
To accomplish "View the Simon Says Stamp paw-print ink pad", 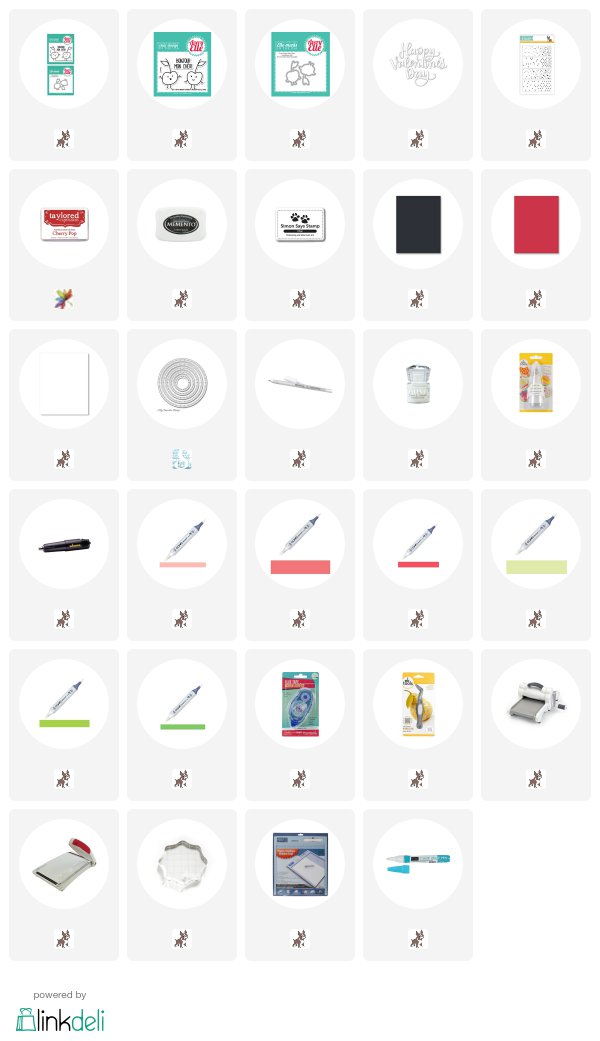I will tap(300, 224).
